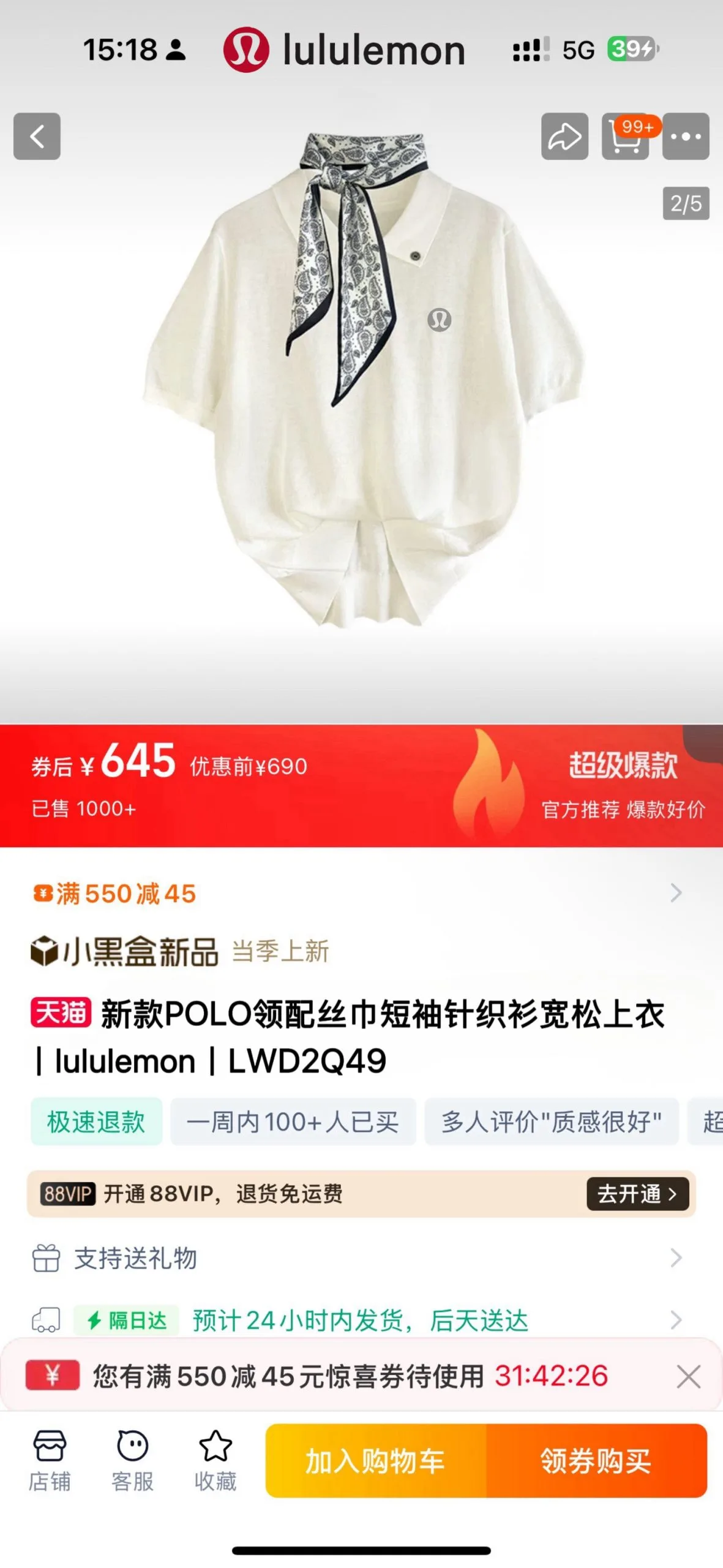The image size is (723, 1568).
Task: Dismiss the 惊喜券 coupon reminder banner
Action: pos(688,1376)
